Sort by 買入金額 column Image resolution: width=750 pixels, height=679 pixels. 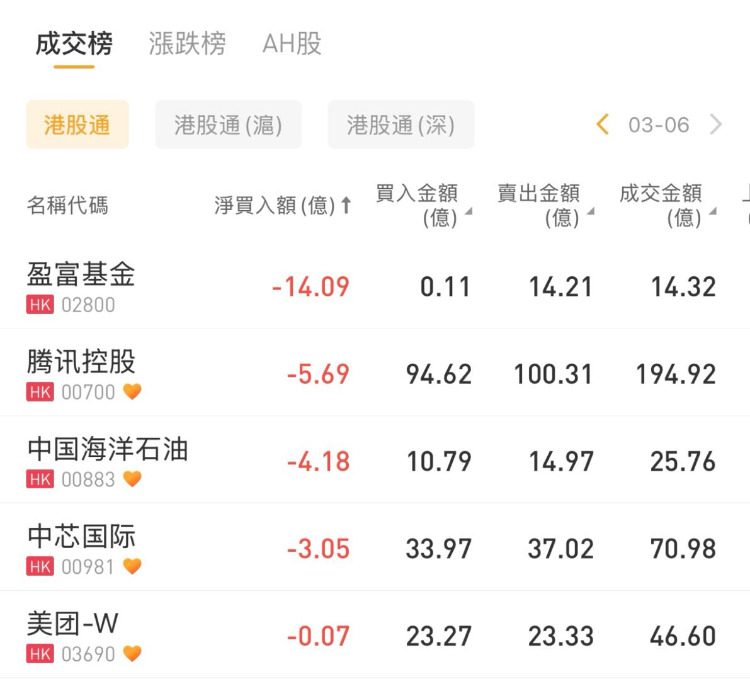tap(422, 205)
